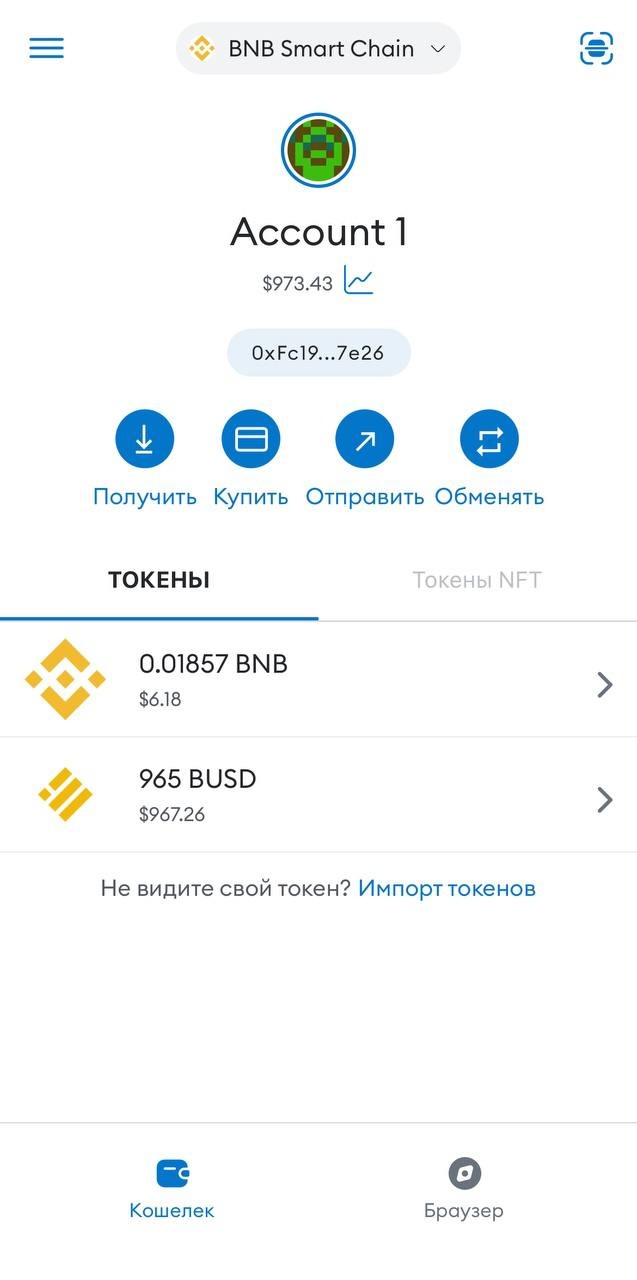The image size is (637, 1280).
Task: Tap the Обменять button
Action: pos(489,440)
